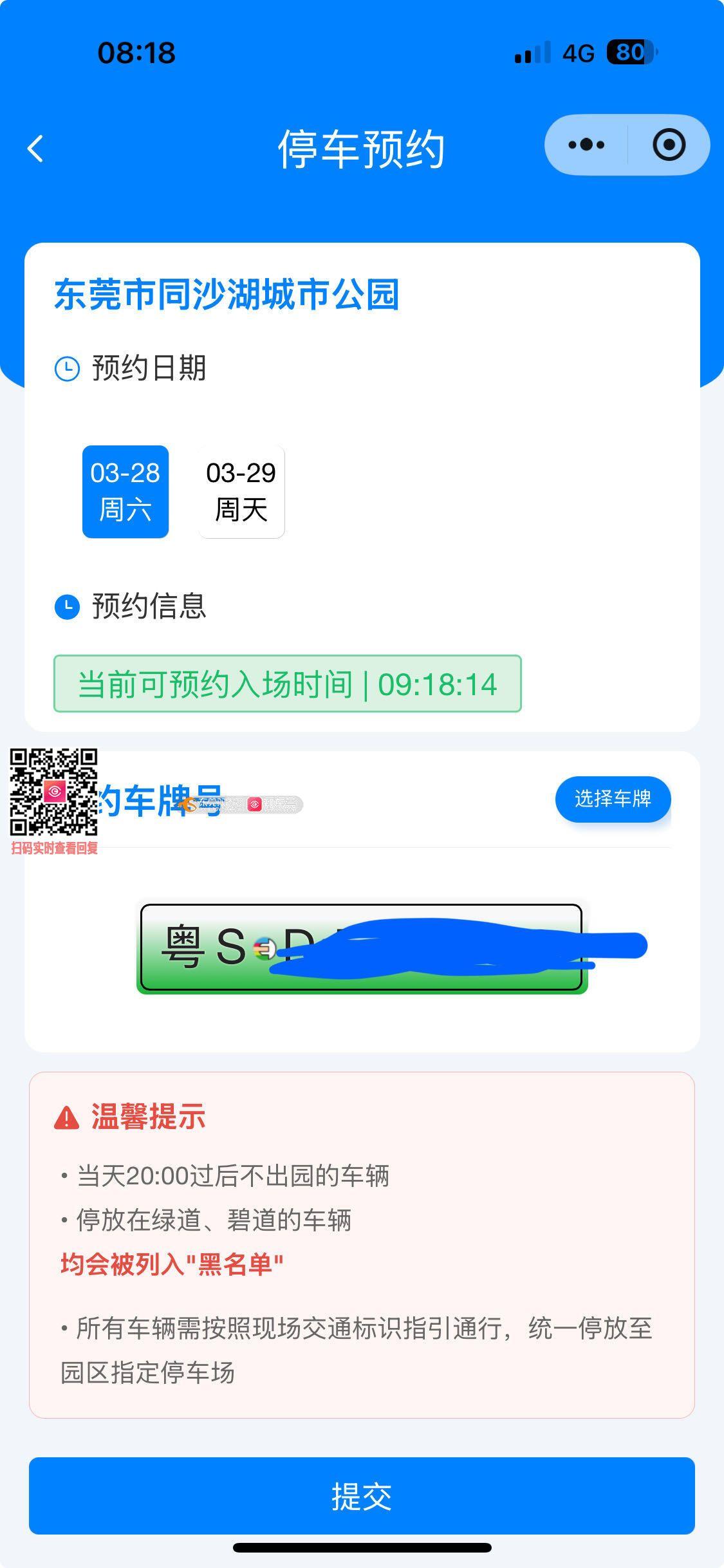Select the 03-29 周天 date
The image size is (724, 1568).
click(241, 492)
